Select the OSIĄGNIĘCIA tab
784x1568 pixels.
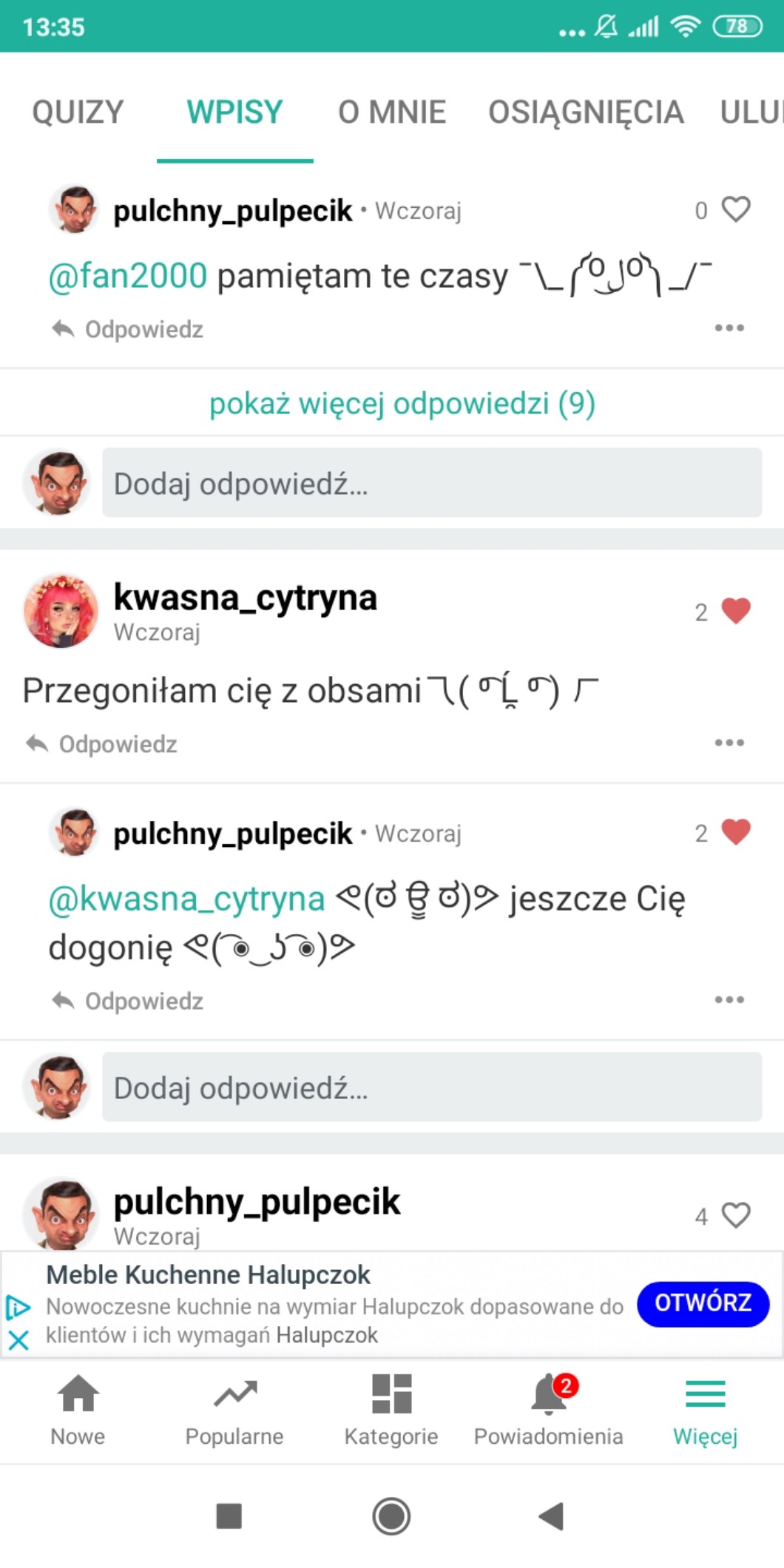[586, 112]
